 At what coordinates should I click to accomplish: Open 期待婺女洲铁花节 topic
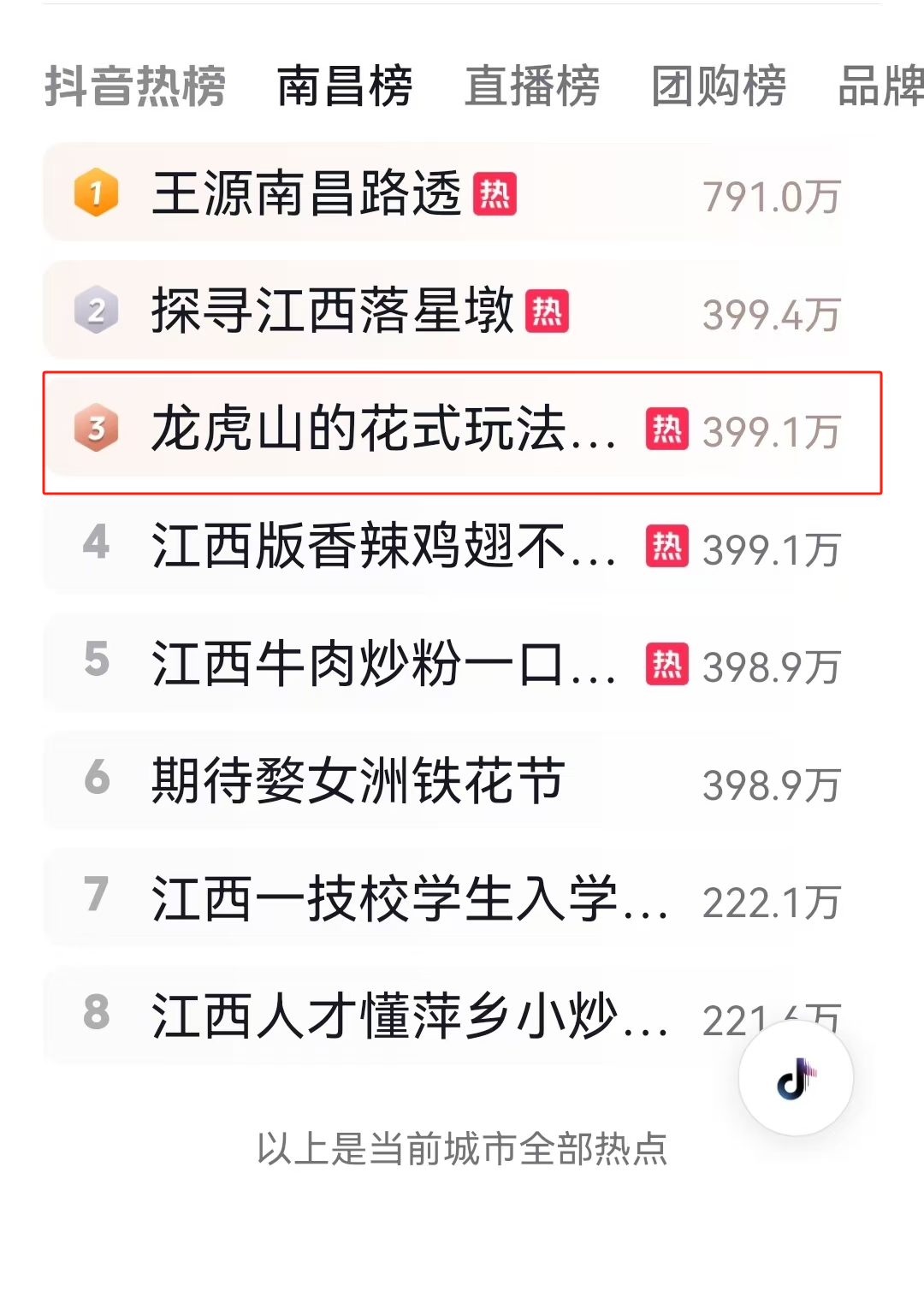pyautogui.click(x=358, y=781)
